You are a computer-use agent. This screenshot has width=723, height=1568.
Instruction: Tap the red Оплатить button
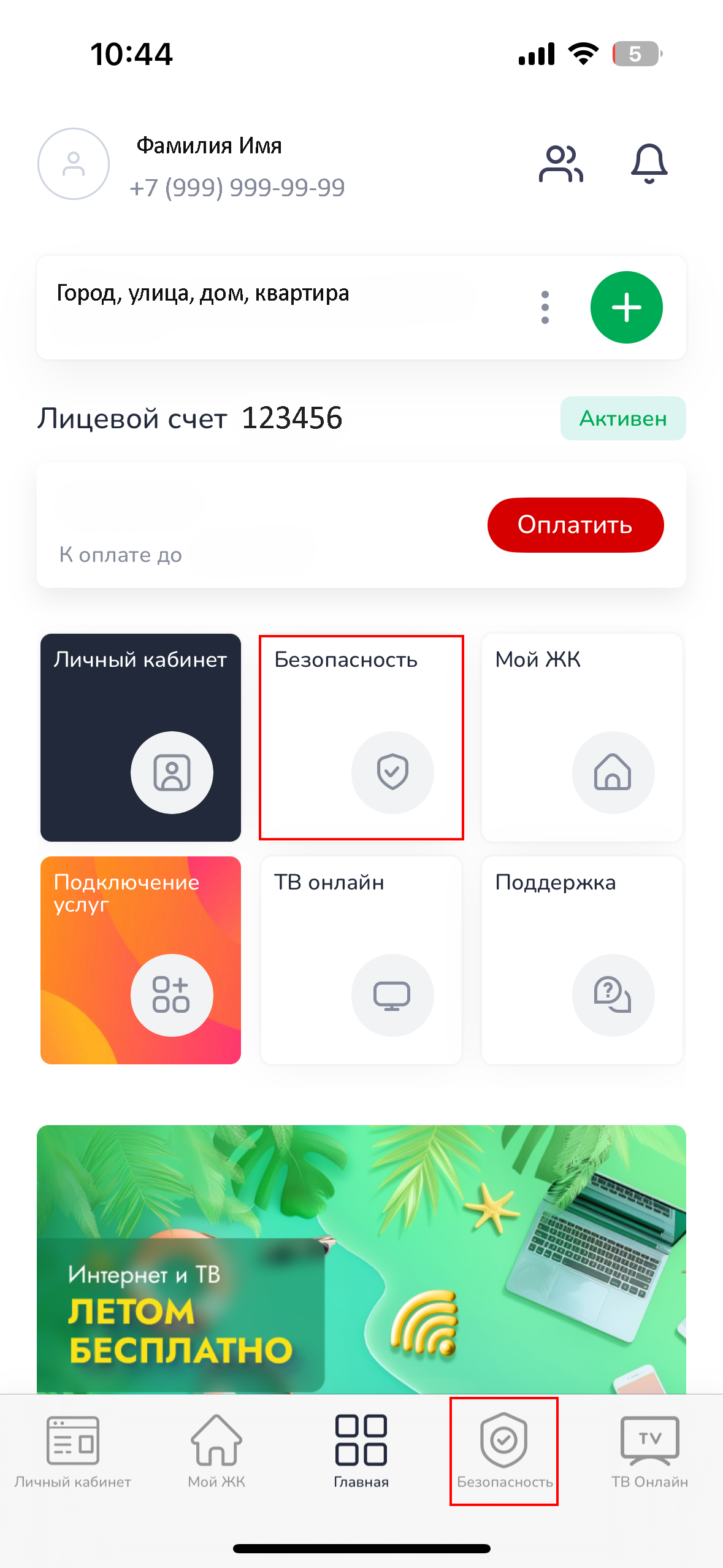coord(575,525)
